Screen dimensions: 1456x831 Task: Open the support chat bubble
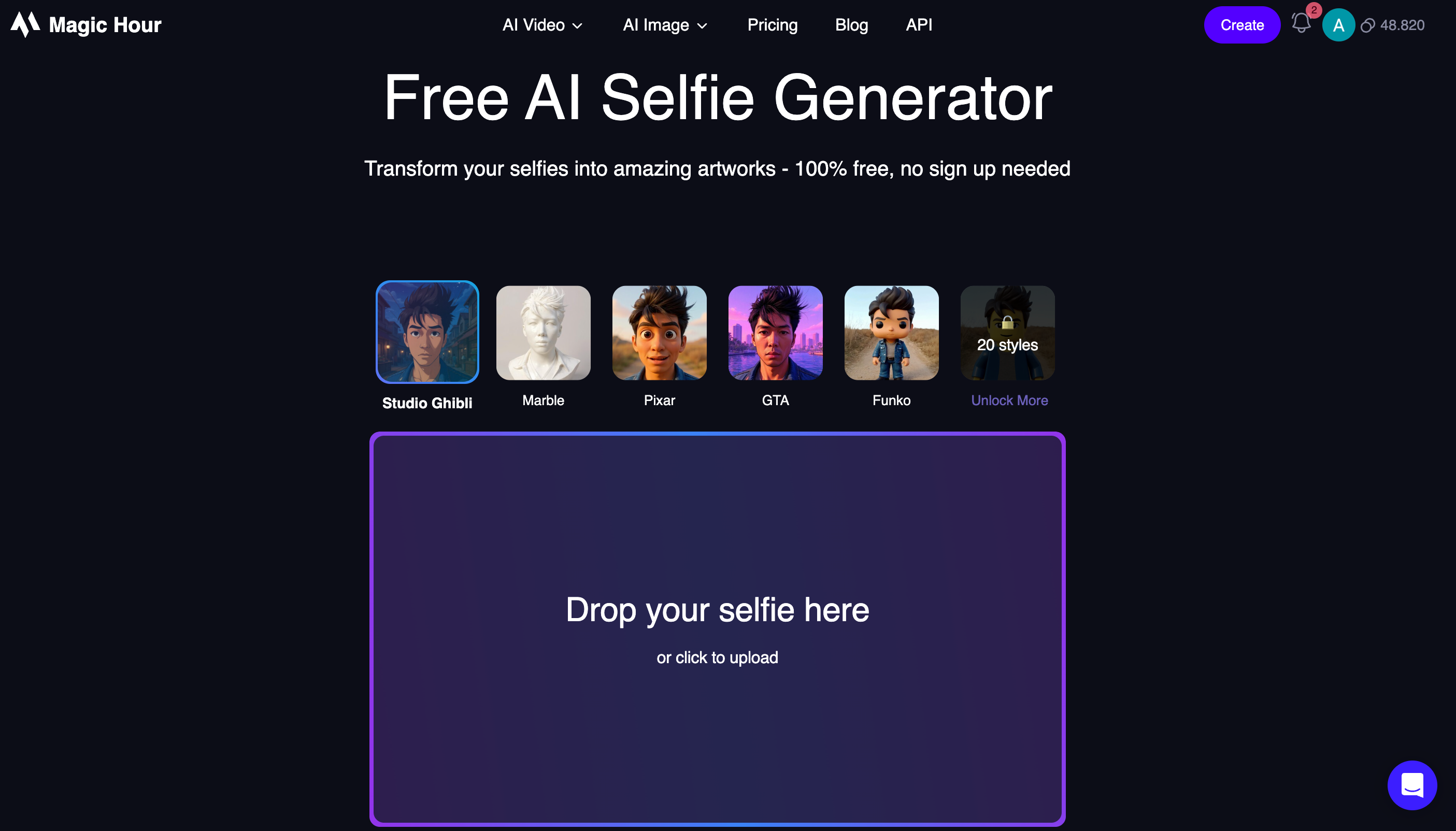[1411, 785]
